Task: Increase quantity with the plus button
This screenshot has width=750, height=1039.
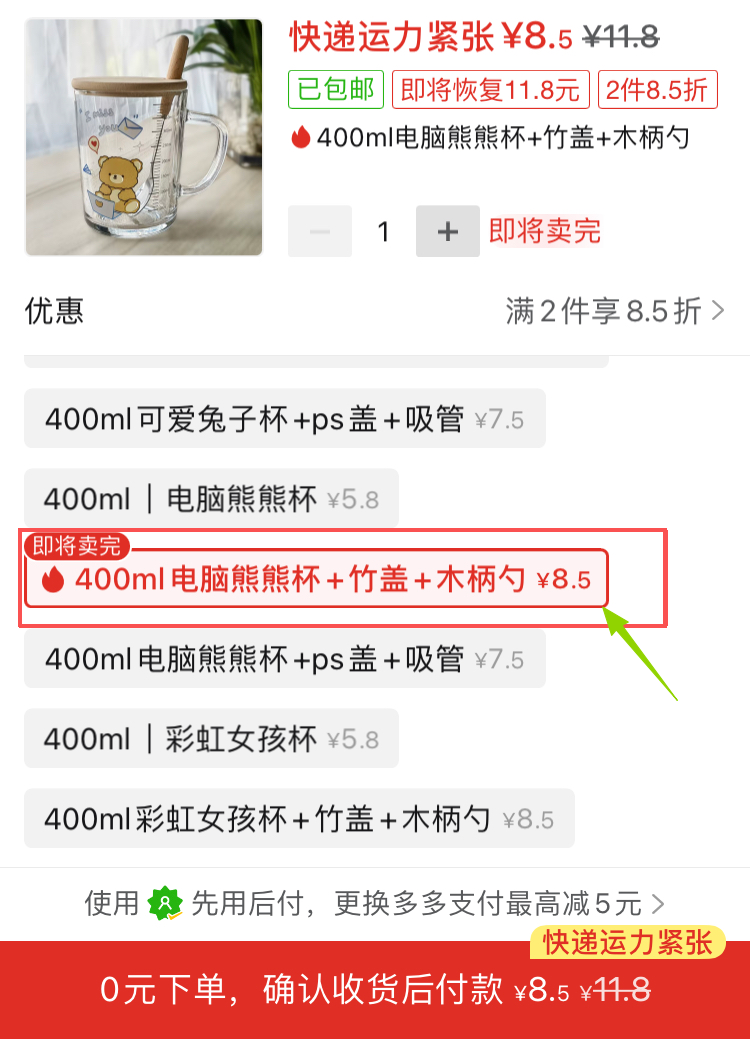Action: (x=447, y=232)
